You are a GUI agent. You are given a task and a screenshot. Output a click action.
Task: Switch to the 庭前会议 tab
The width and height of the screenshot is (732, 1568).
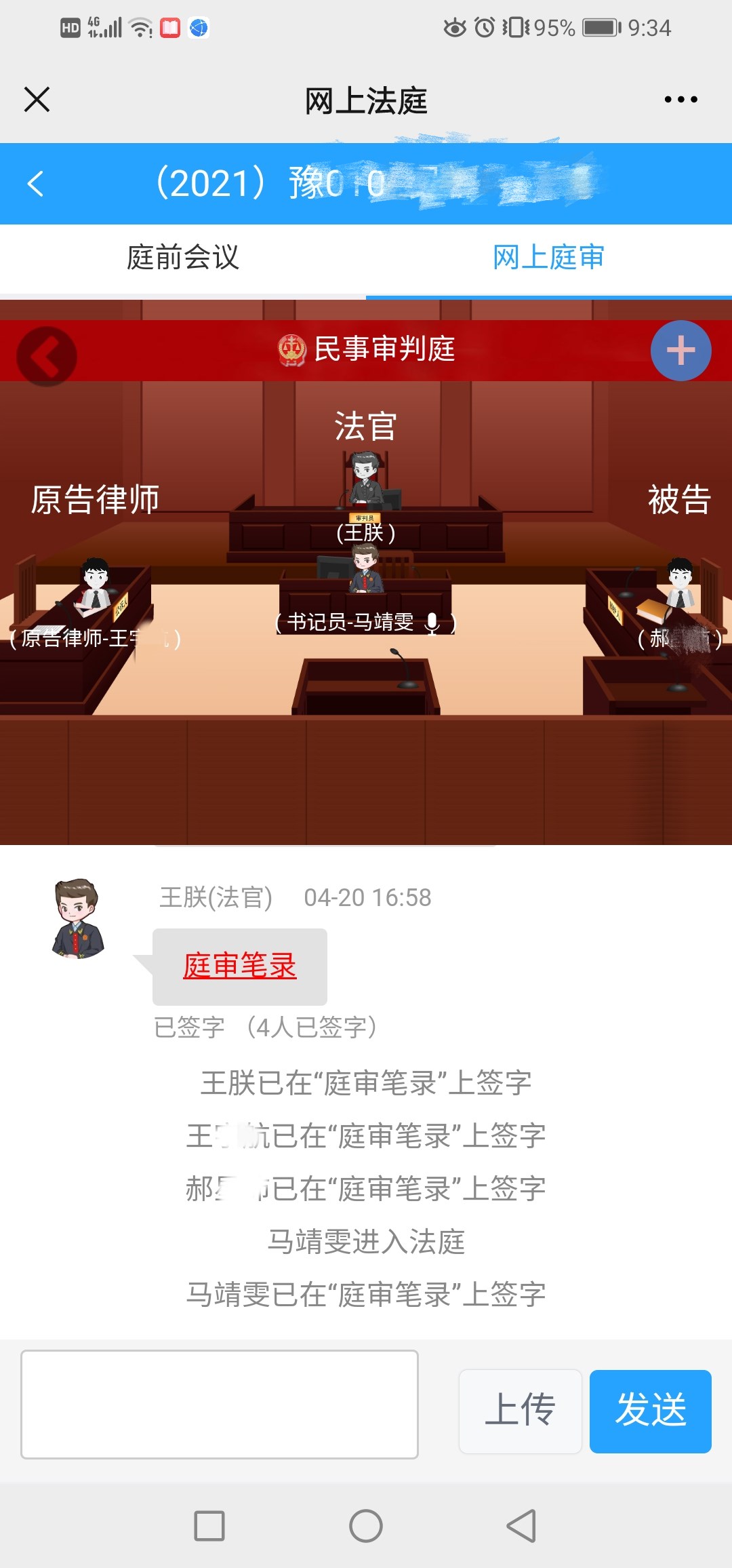click(183, 258)
